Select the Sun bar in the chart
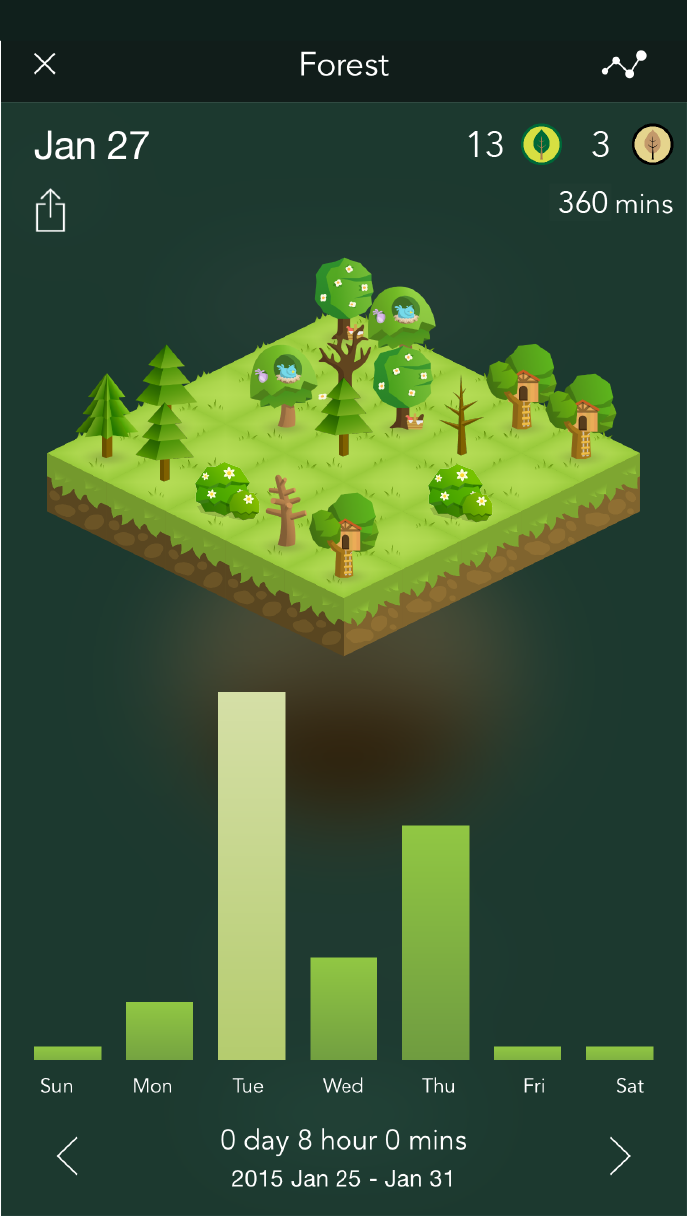Viewport: 687px width, 1216px height. [x=67, y=1053]
